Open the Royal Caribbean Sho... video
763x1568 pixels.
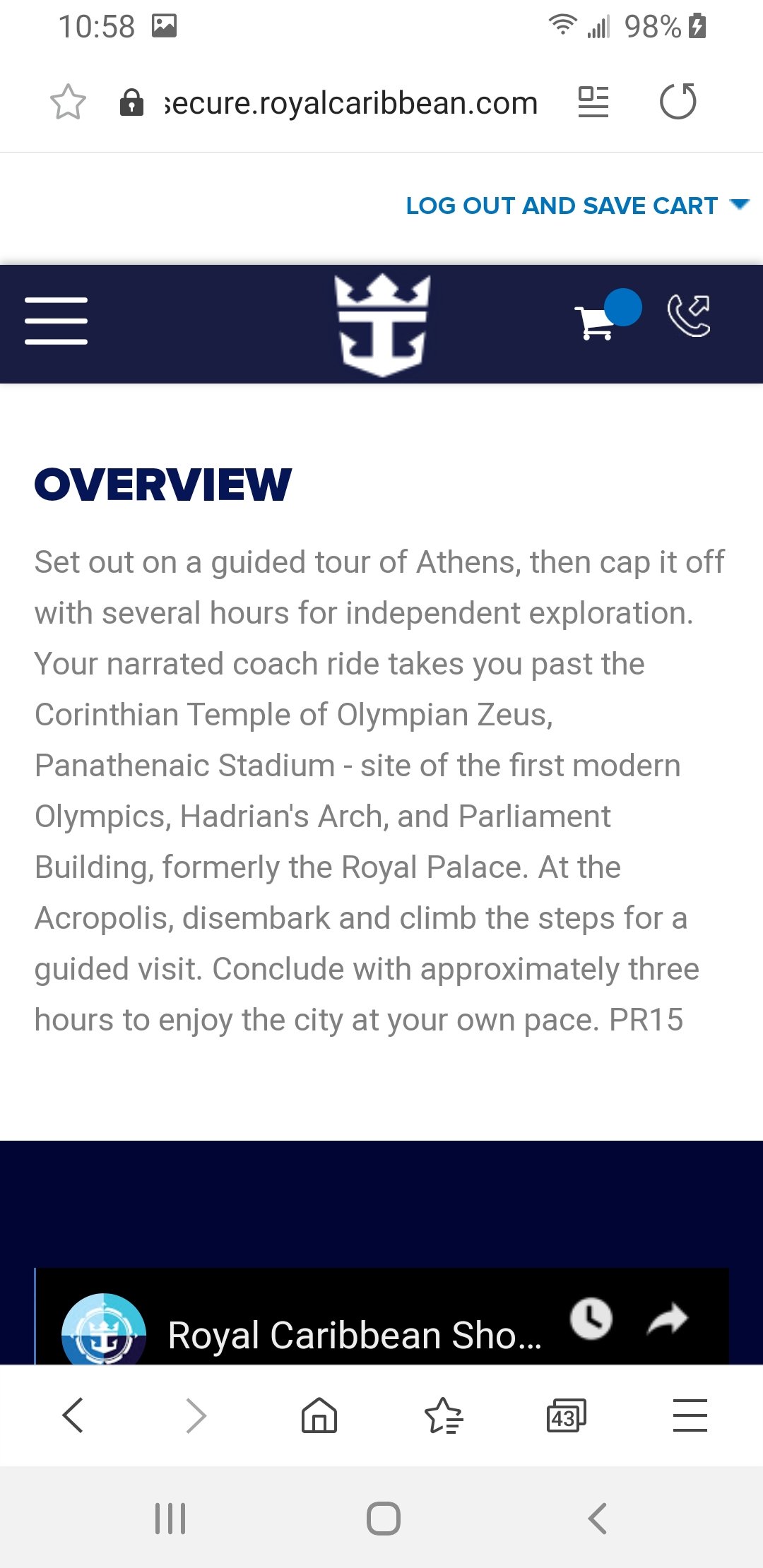point(355,1335)
